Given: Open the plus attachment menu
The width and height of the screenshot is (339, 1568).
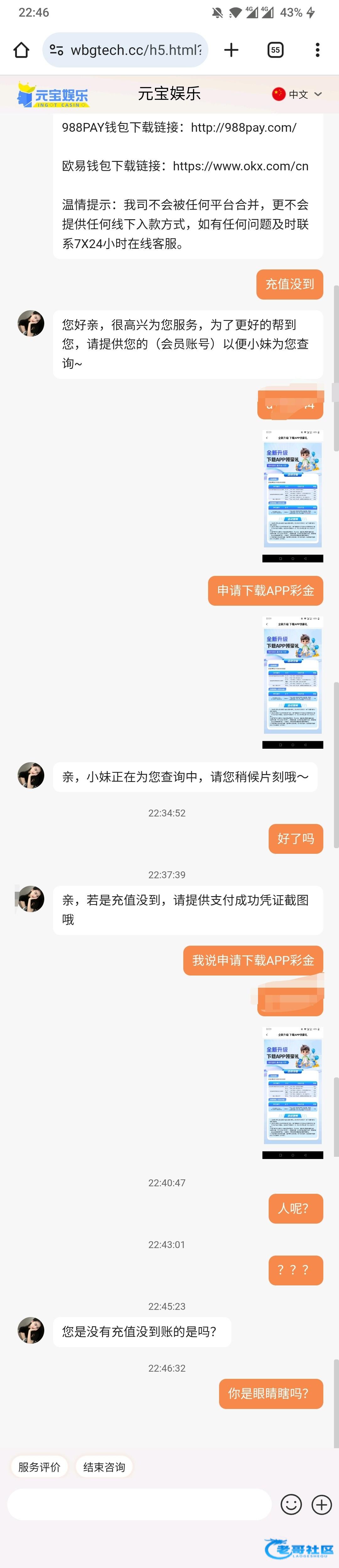Looking at the screenshot, I should coord(321,1504).
